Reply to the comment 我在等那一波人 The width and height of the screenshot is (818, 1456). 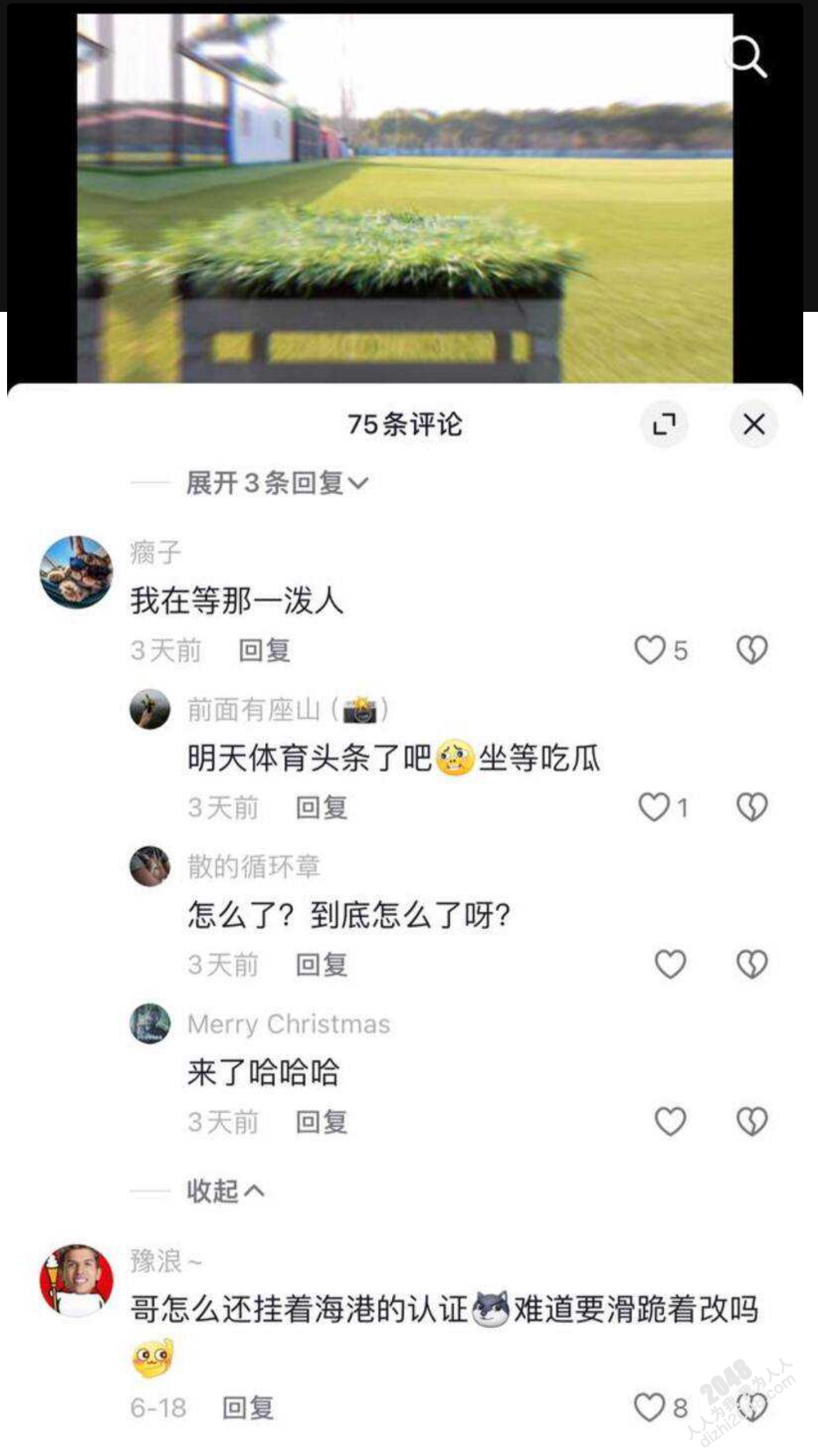[264, 651]
